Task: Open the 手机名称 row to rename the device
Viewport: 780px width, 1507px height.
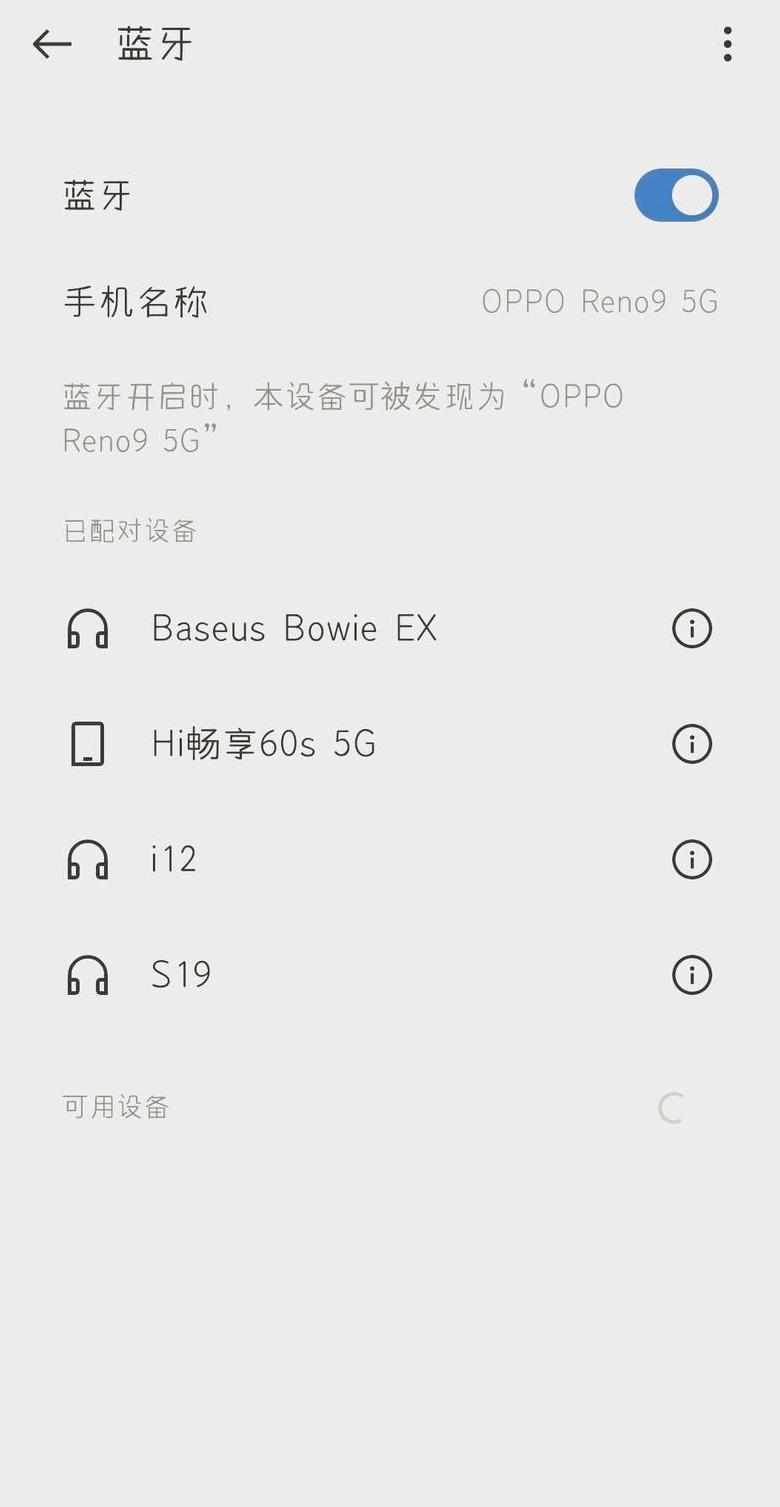Action: click(x=390, y=301)
